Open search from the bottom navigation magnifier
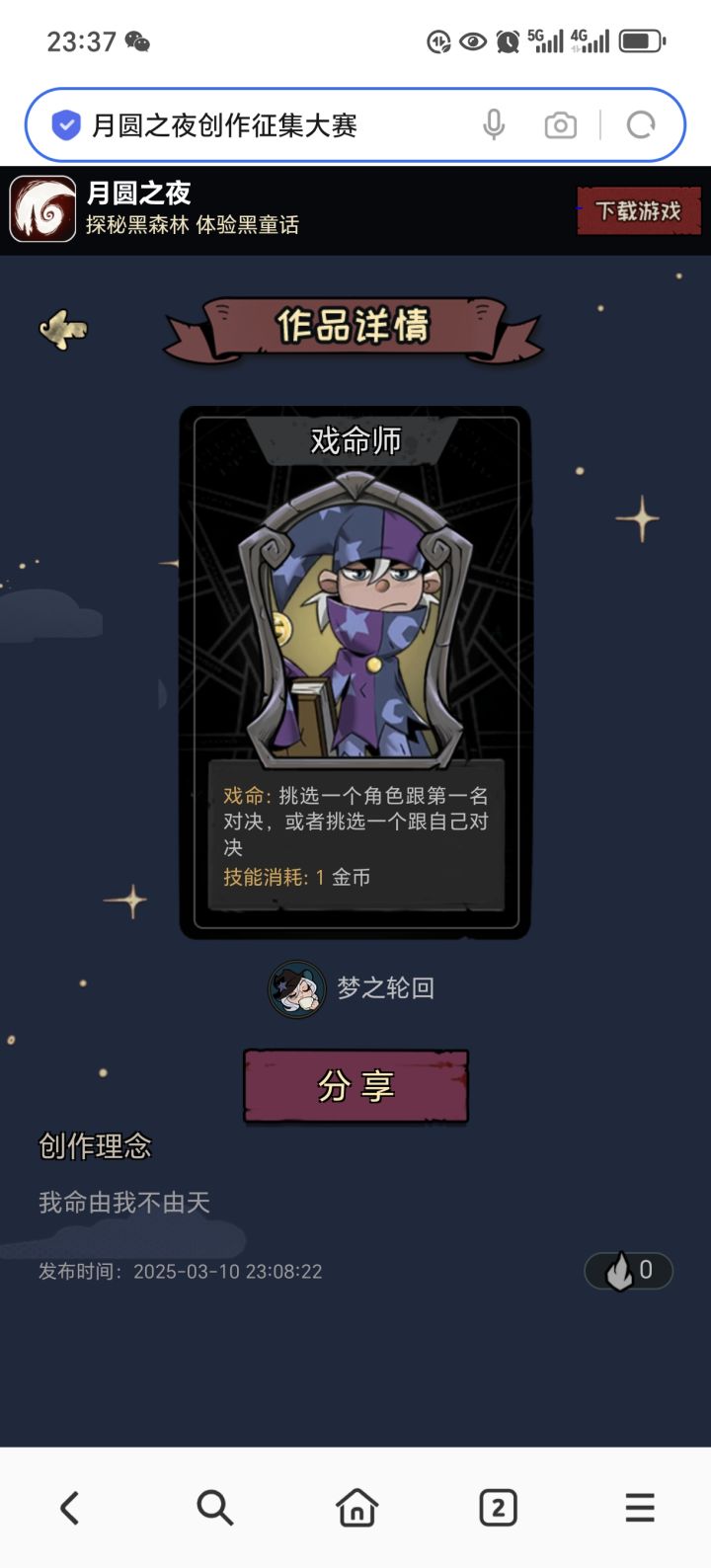 [x=213, y=1508]
